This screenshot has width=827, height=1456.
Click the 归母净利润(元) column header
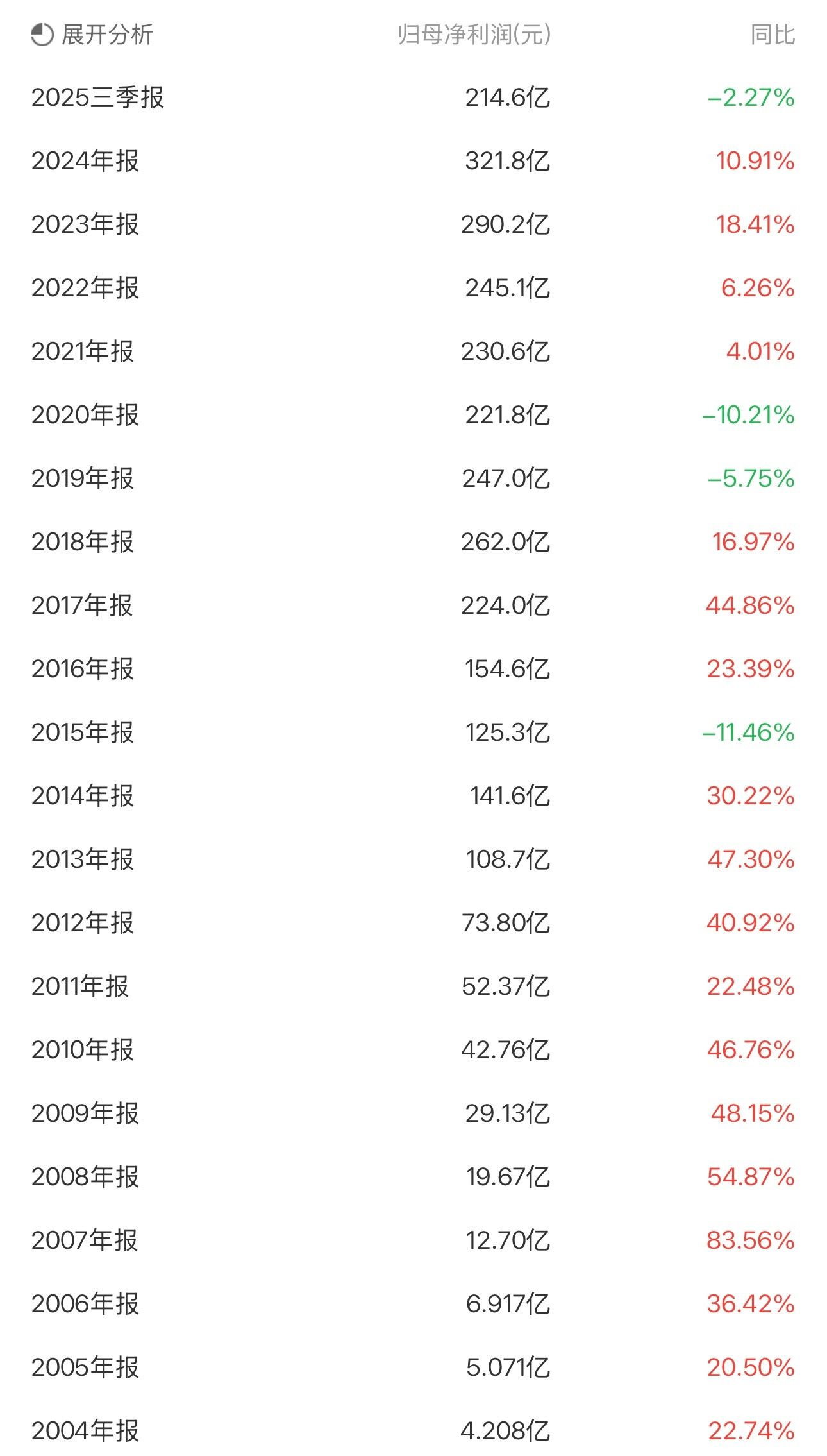coord(475,36)
